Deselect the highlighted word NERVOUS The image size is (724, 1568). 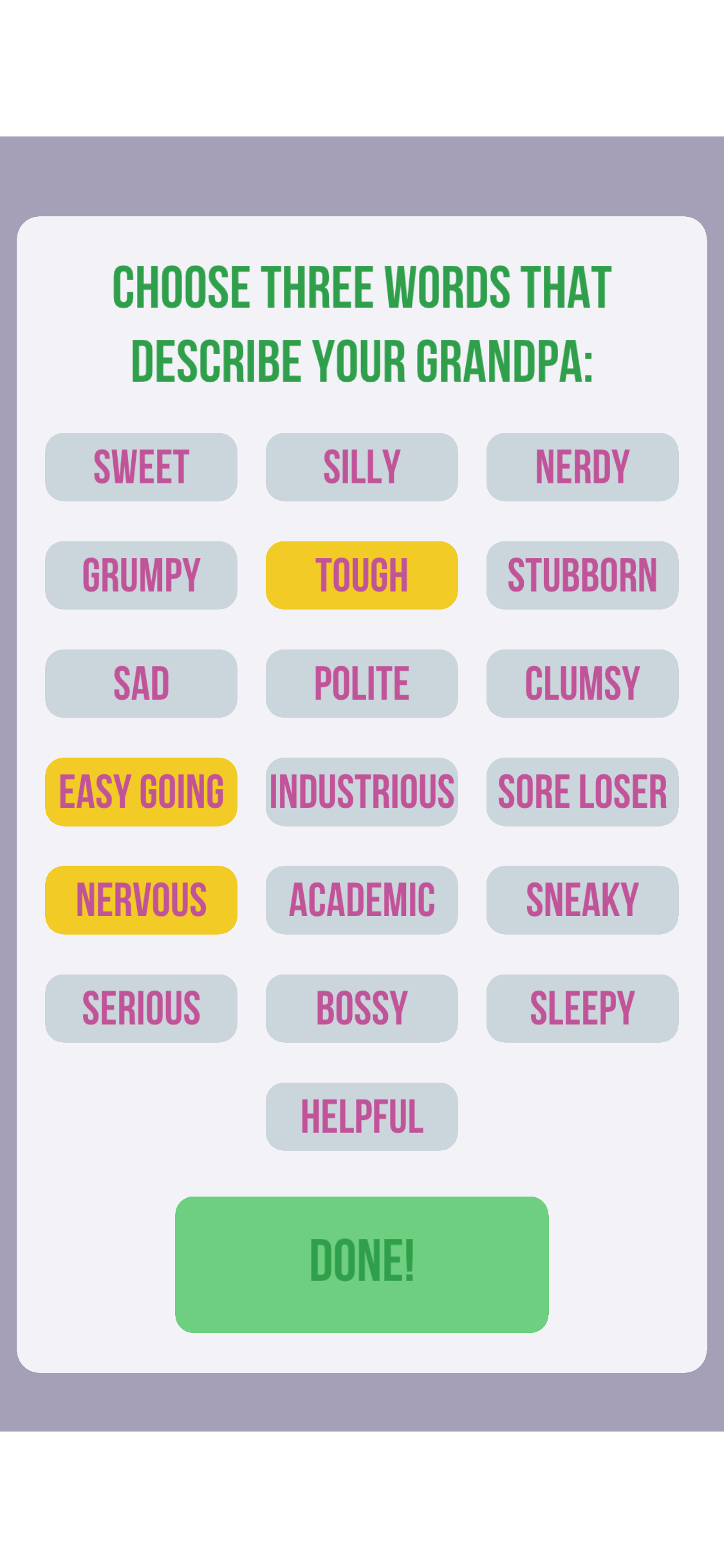pyautogui.click(x=141, y=900)
